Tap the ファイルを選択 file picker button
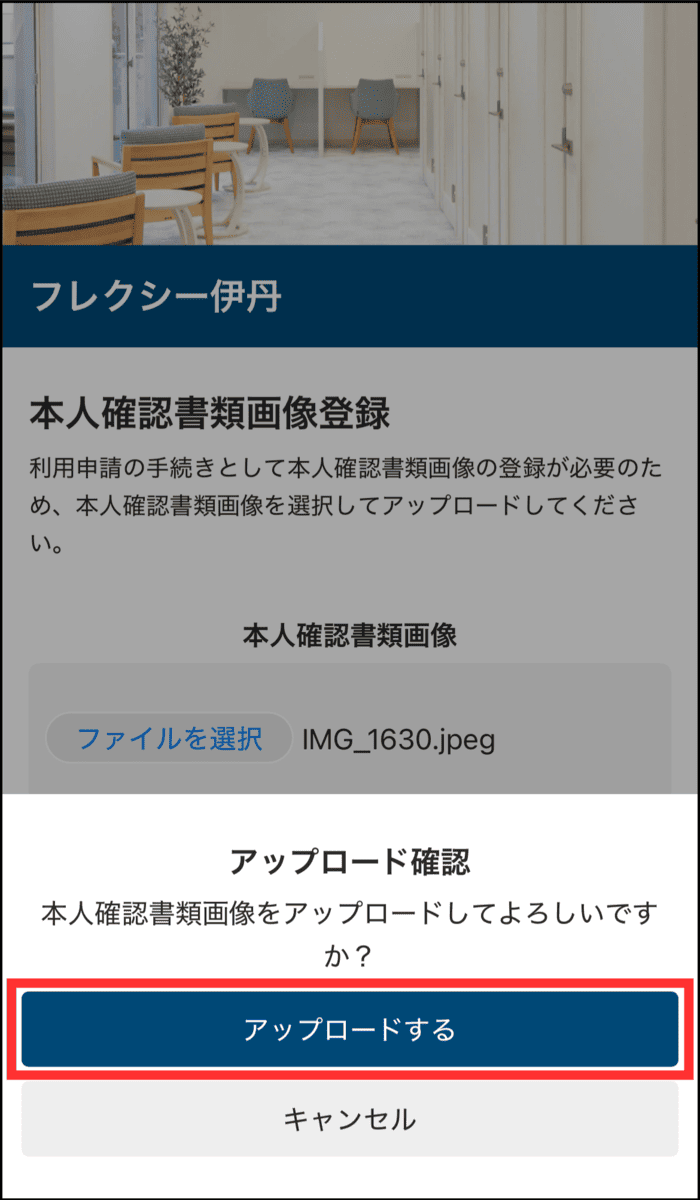The width and height of the screenshot is (700, 1200). point(169,739)
